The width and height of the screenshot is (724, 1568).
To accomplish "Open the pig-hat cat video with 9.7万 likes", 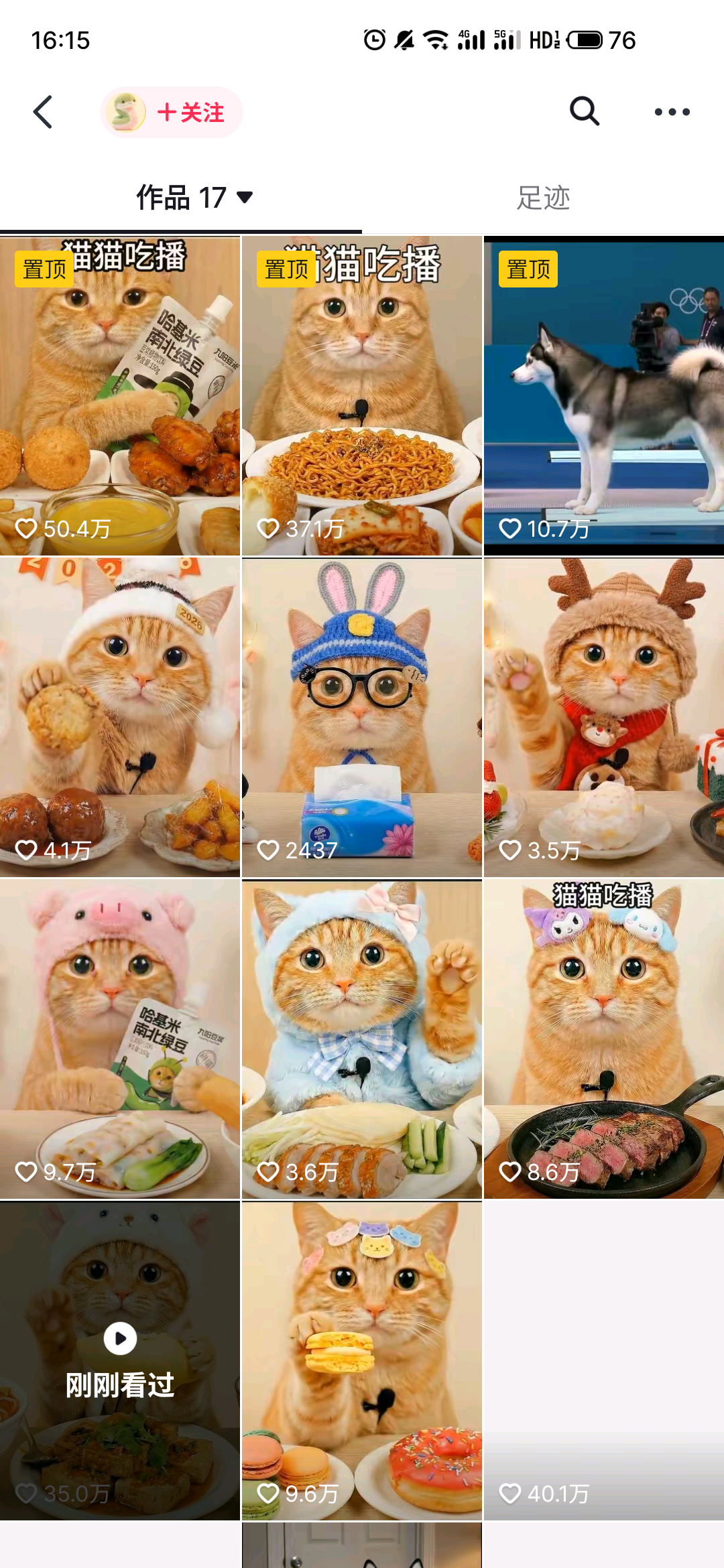I will click(120, 1039).
